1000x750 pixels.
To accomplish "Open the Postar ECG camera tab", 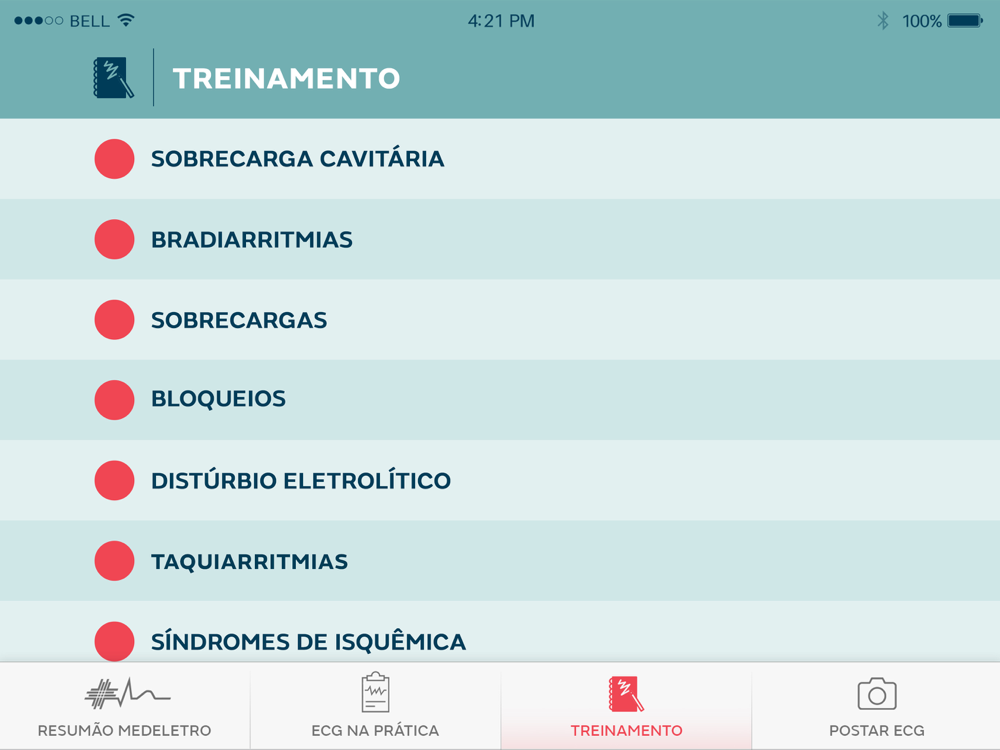I will (x=876, y=706).
